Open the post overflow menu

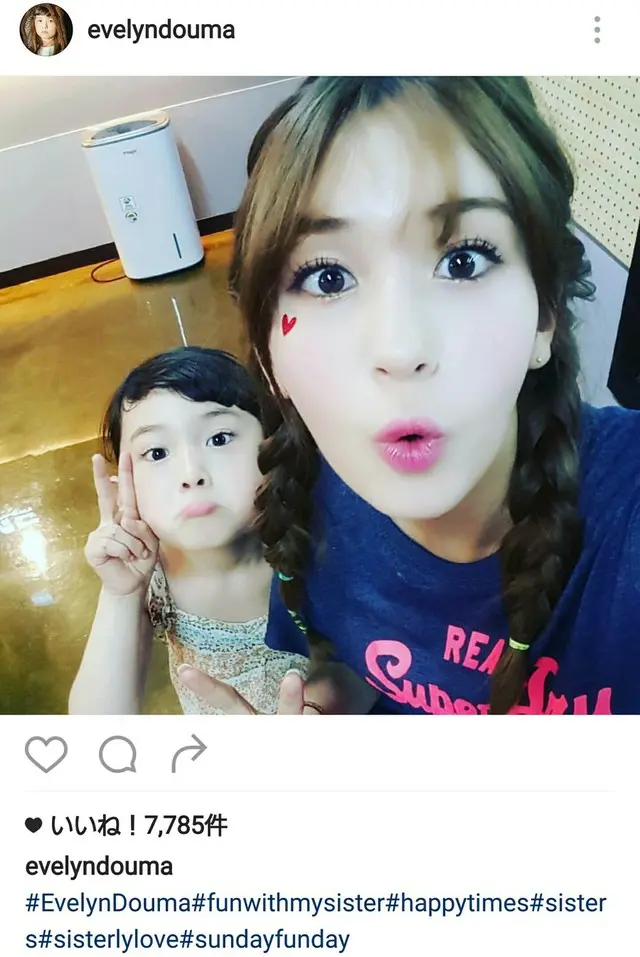pos(597,30)
